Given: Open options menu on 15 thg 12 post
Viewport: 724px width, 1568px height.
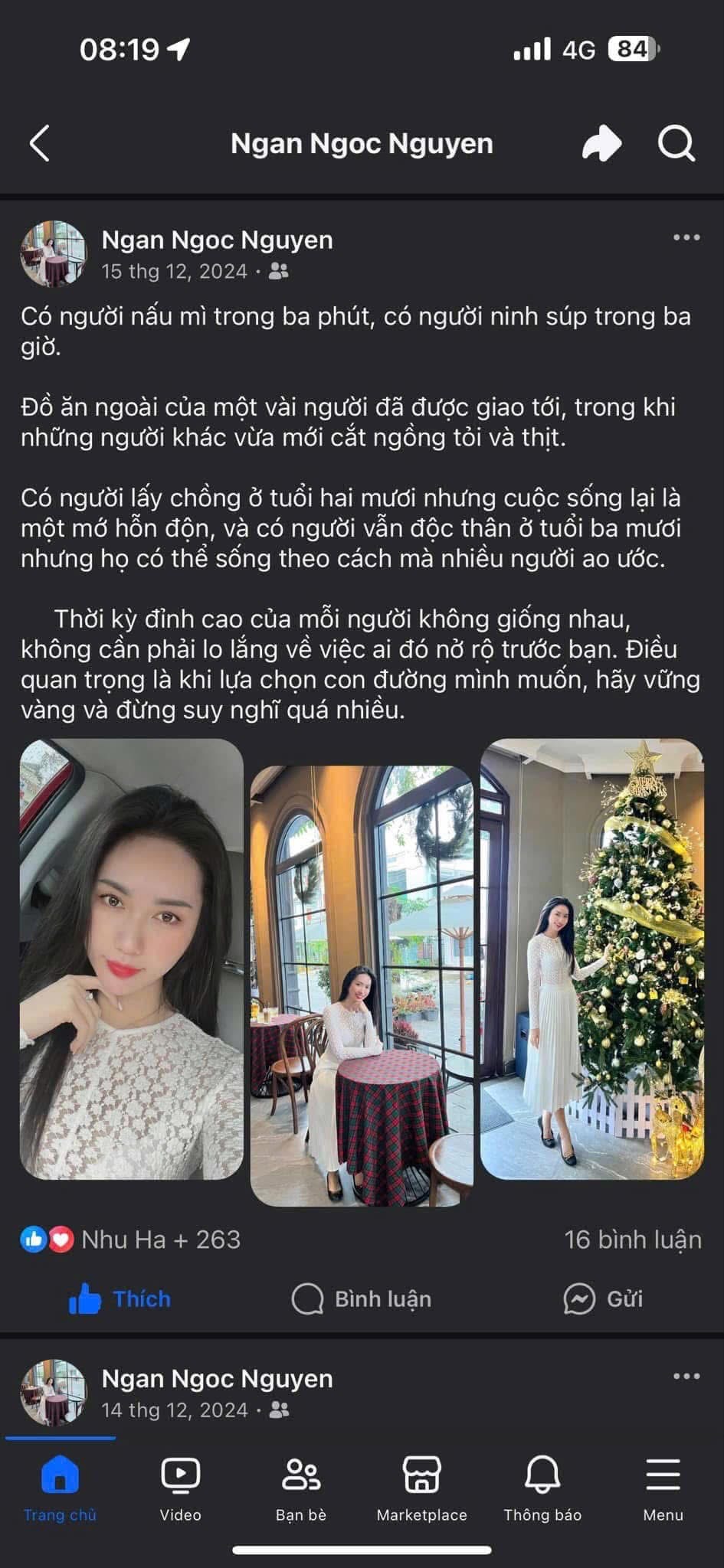Looking at the screenshot, I should (686, 237).
